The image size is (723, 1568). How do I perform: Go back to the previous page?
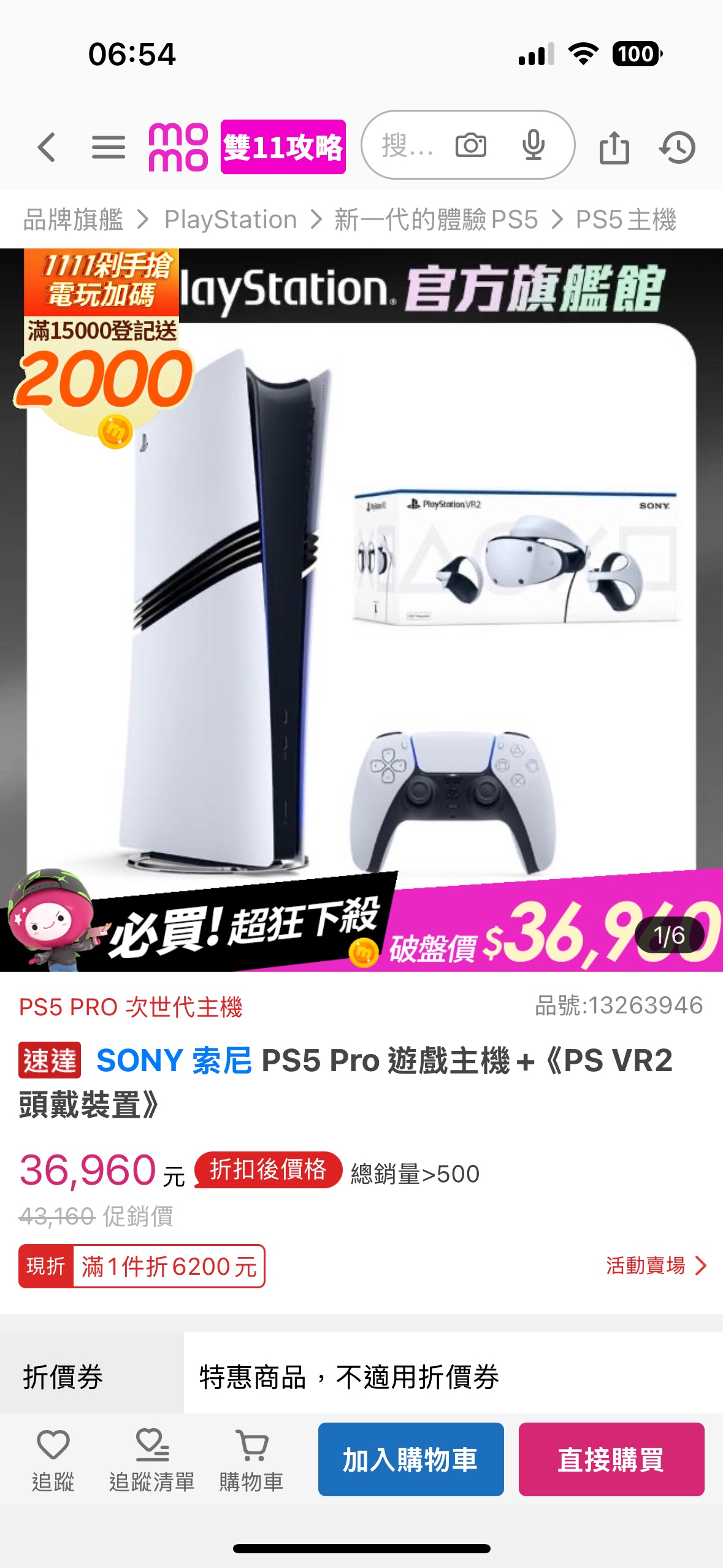[47, 147]
